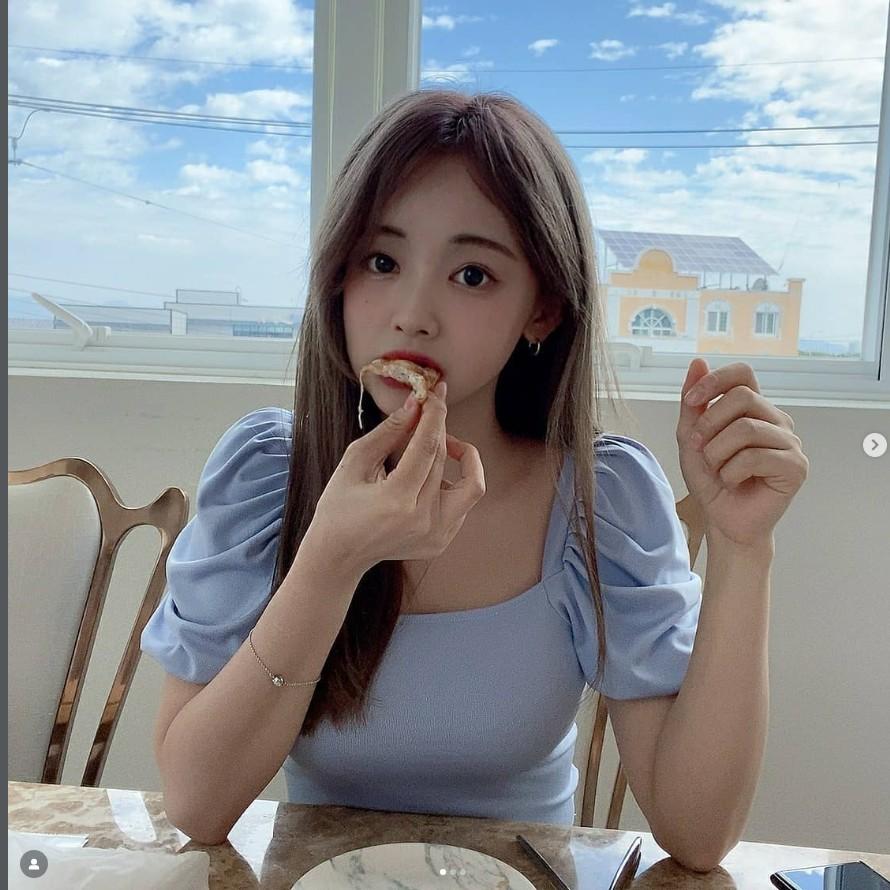The height and width of the screenshot is (890, 890).
Task: Show tagged people in this photo
Action: [33, 864]
